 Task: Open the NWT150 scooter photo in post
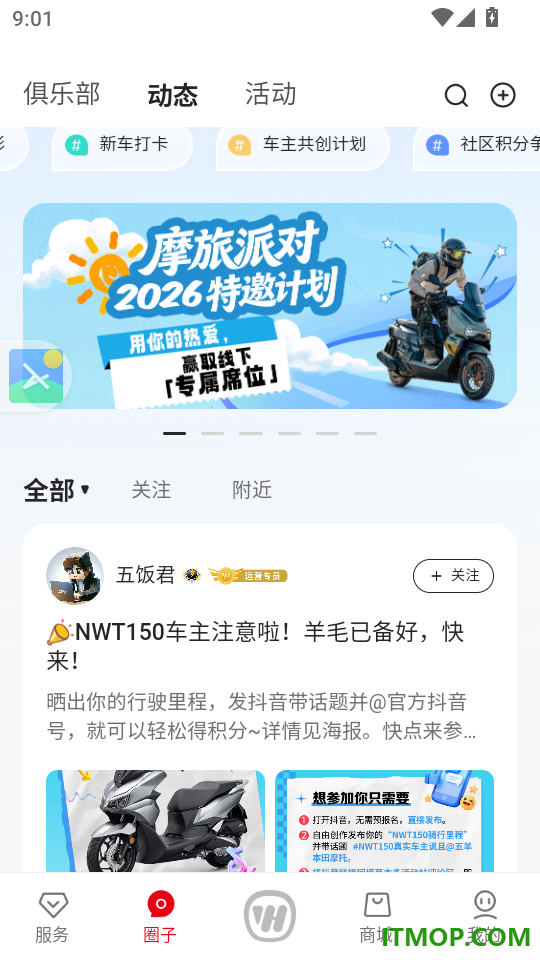(156, 821)
